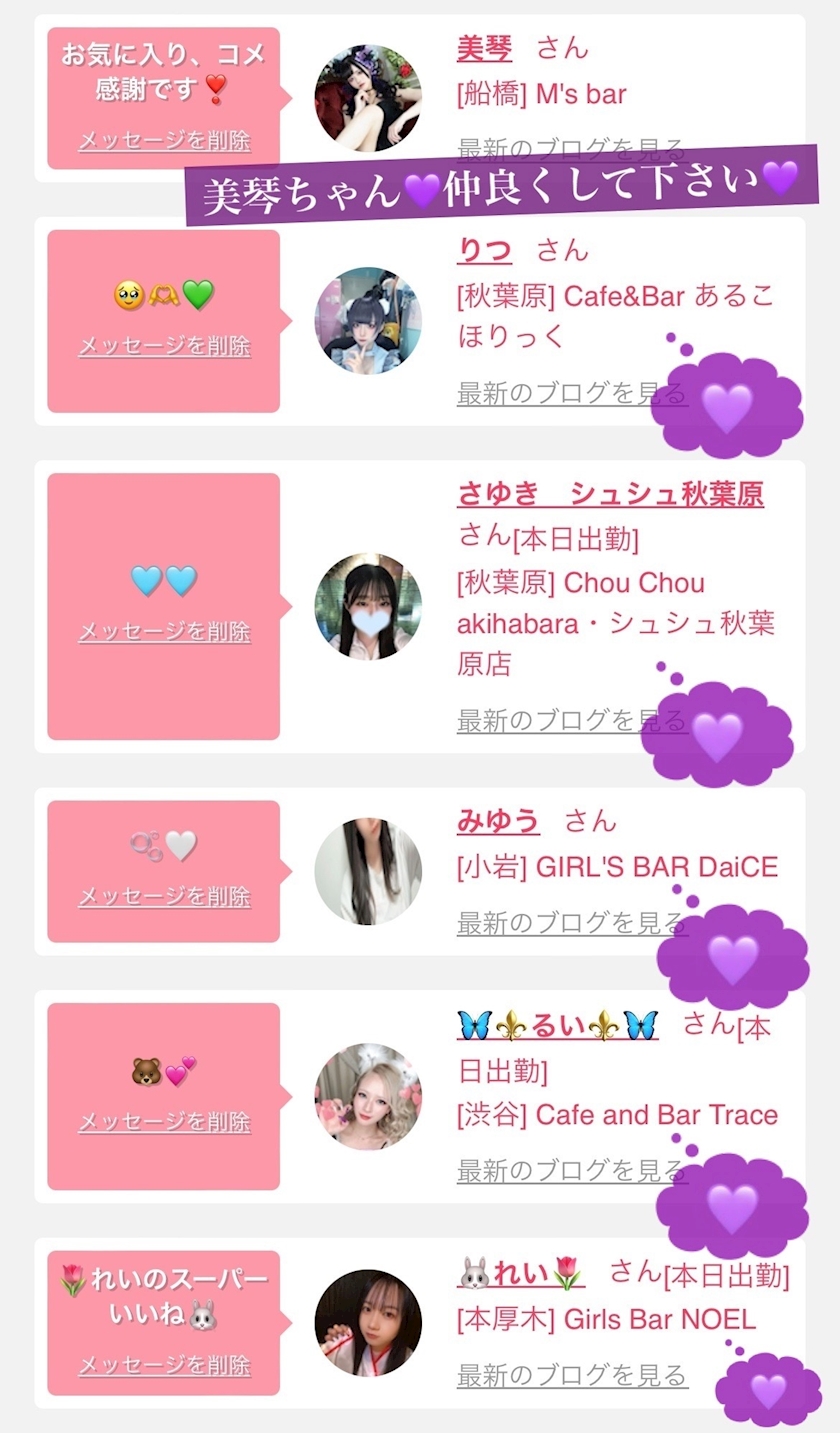
Task: Tap るい's profile photo
Action: tap(367, 1096)
